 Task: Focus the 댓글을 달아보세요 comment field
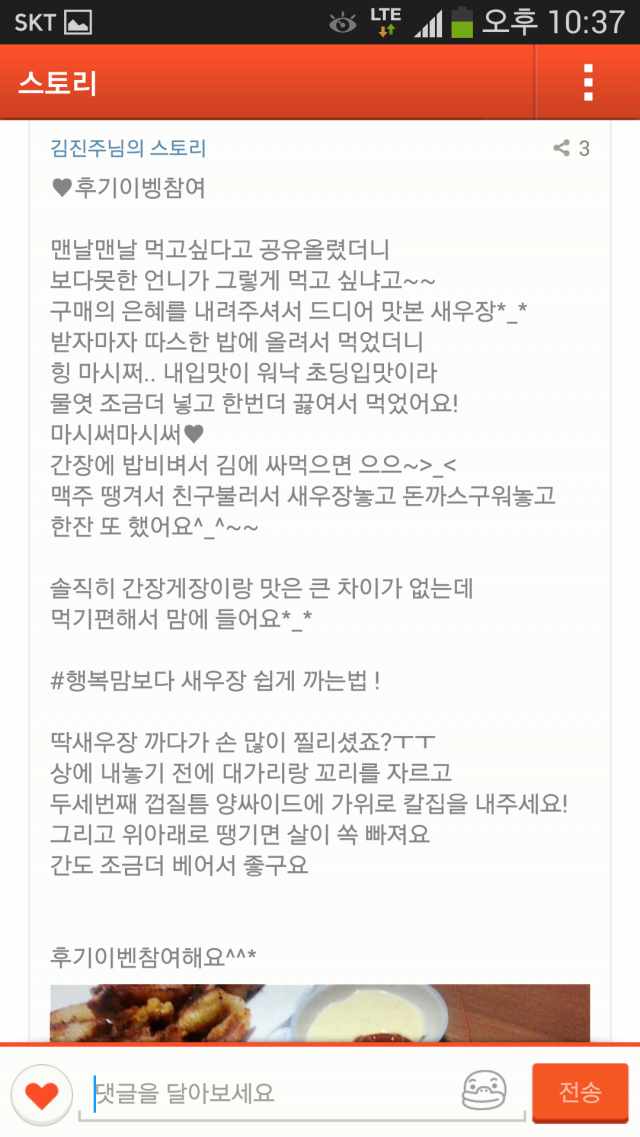click(275, 1091)
